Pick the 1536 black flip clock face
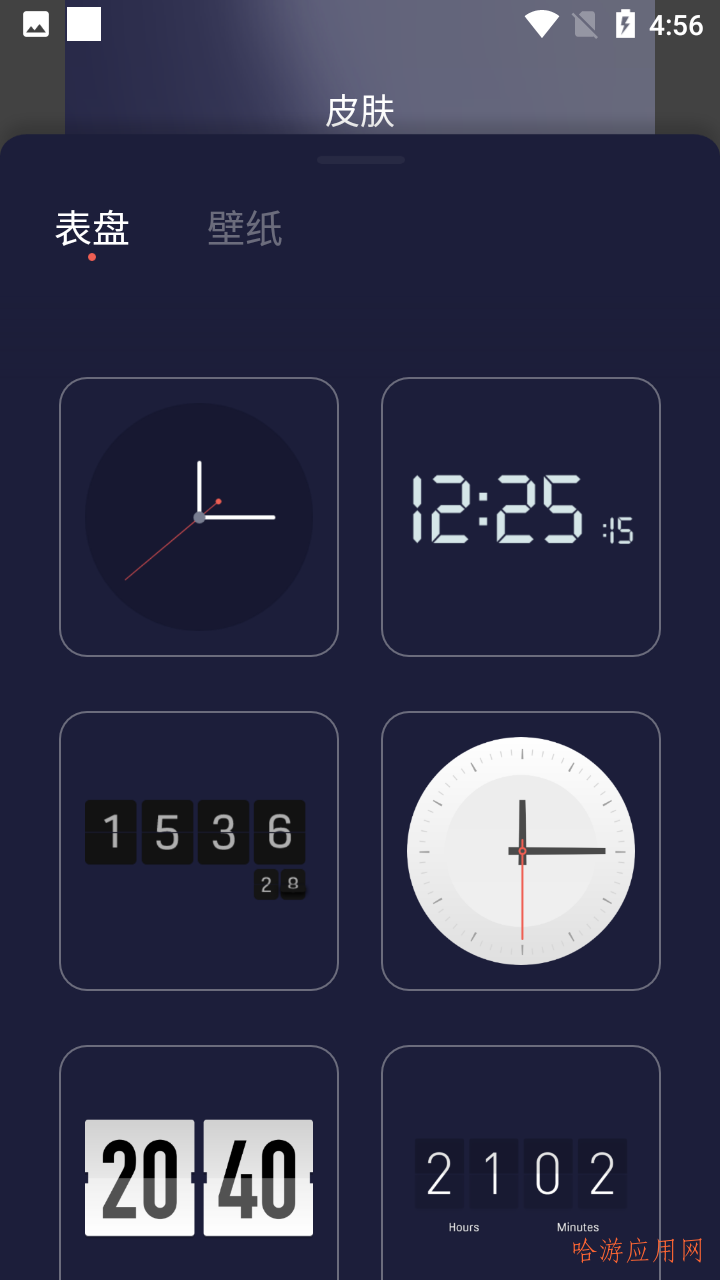 199,851
